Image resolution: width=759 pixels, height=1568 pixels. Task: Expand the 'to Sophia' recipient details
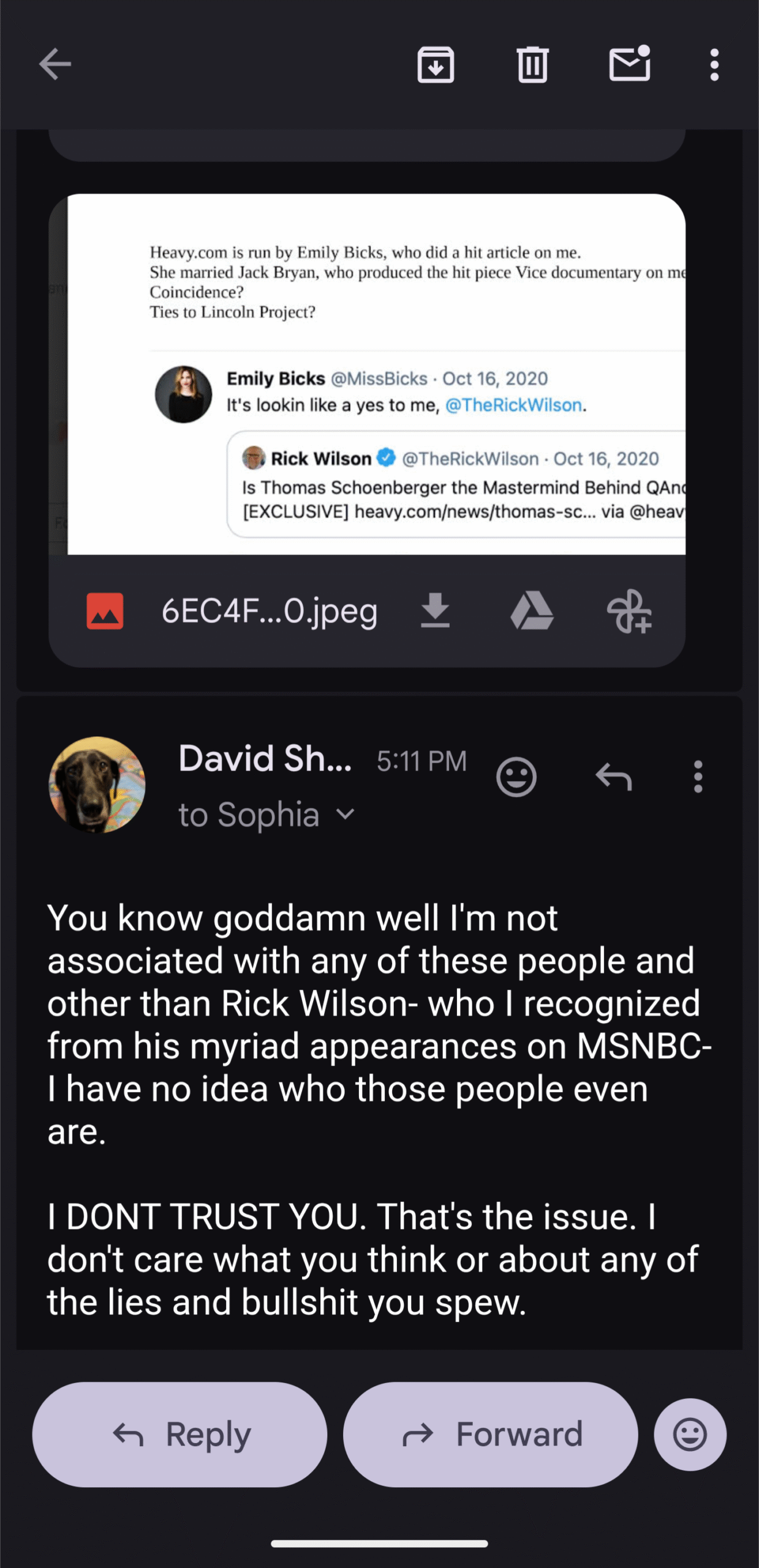point(346,815)
